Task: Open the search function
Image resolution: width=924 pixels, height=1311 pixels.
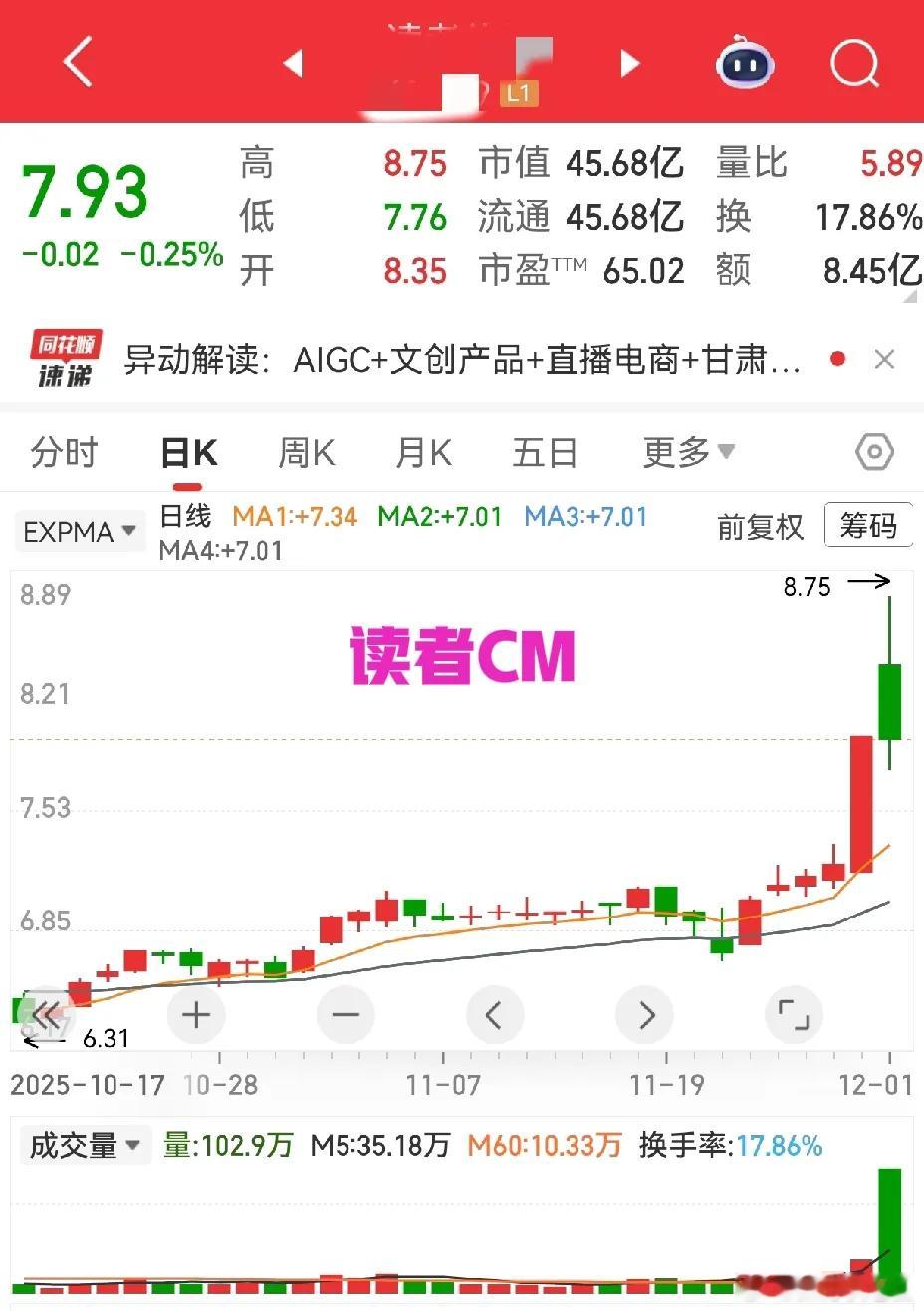Action: (853, 63)
